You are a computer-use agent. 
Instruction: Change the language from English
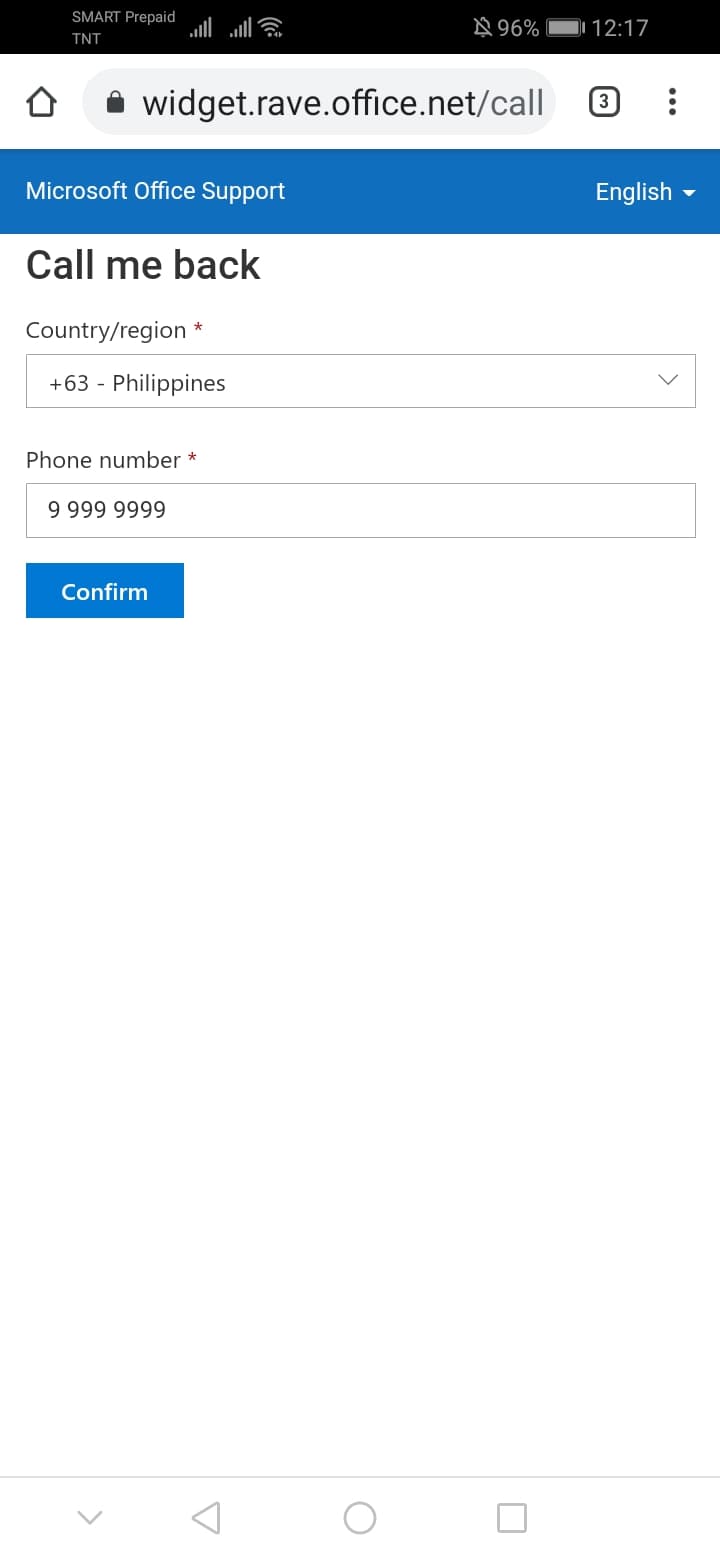[x=645, y=192]
